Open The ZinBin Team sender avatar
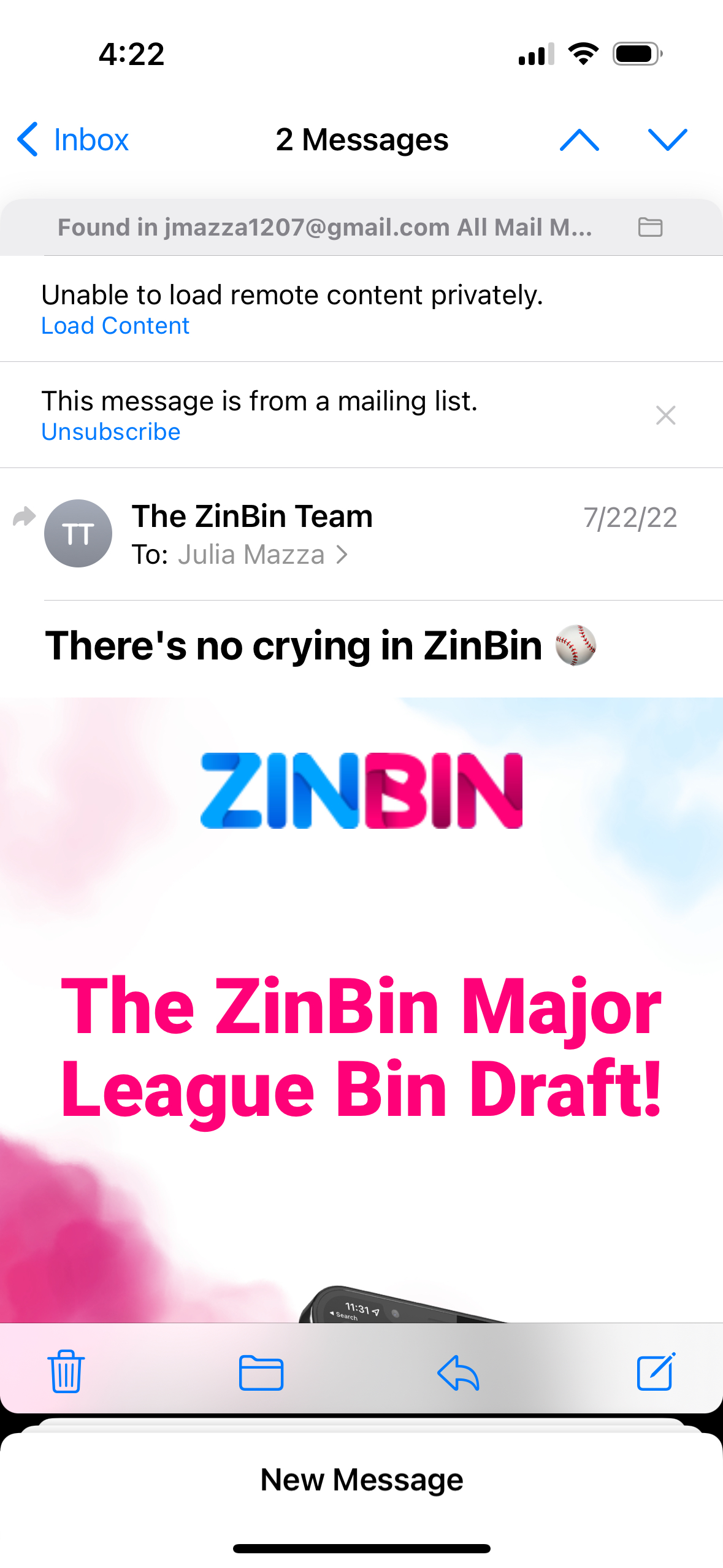The height and width of the screenshot is (1568, 723). coord(78,533)
